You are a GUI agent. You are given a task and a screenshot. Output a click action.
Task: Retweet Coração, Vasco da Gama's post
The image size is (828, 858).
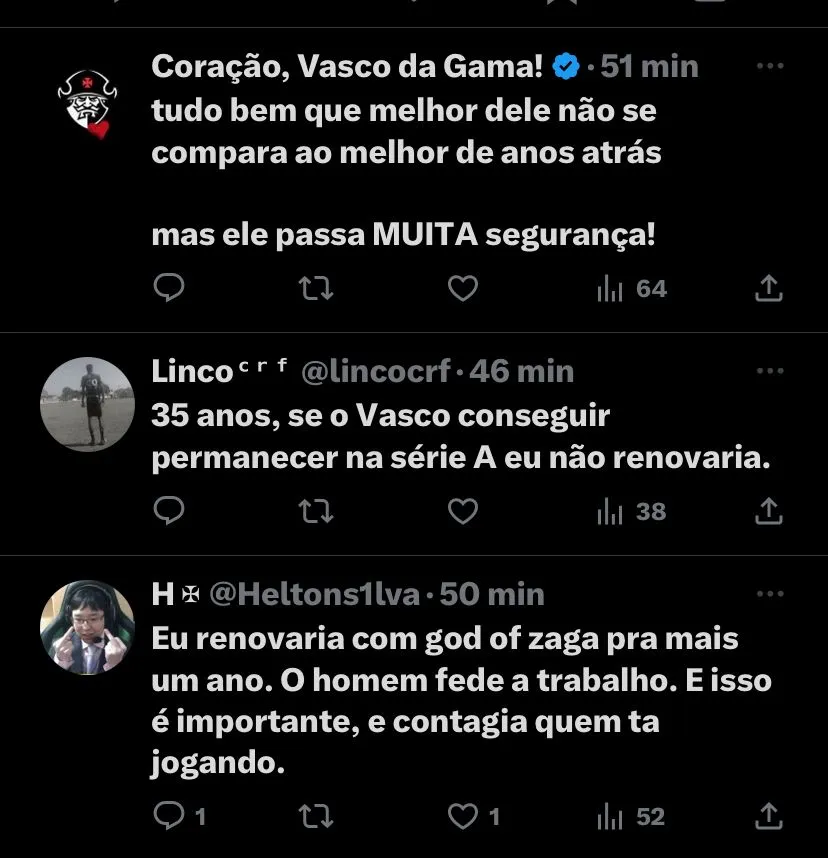[x=316, y=289]
